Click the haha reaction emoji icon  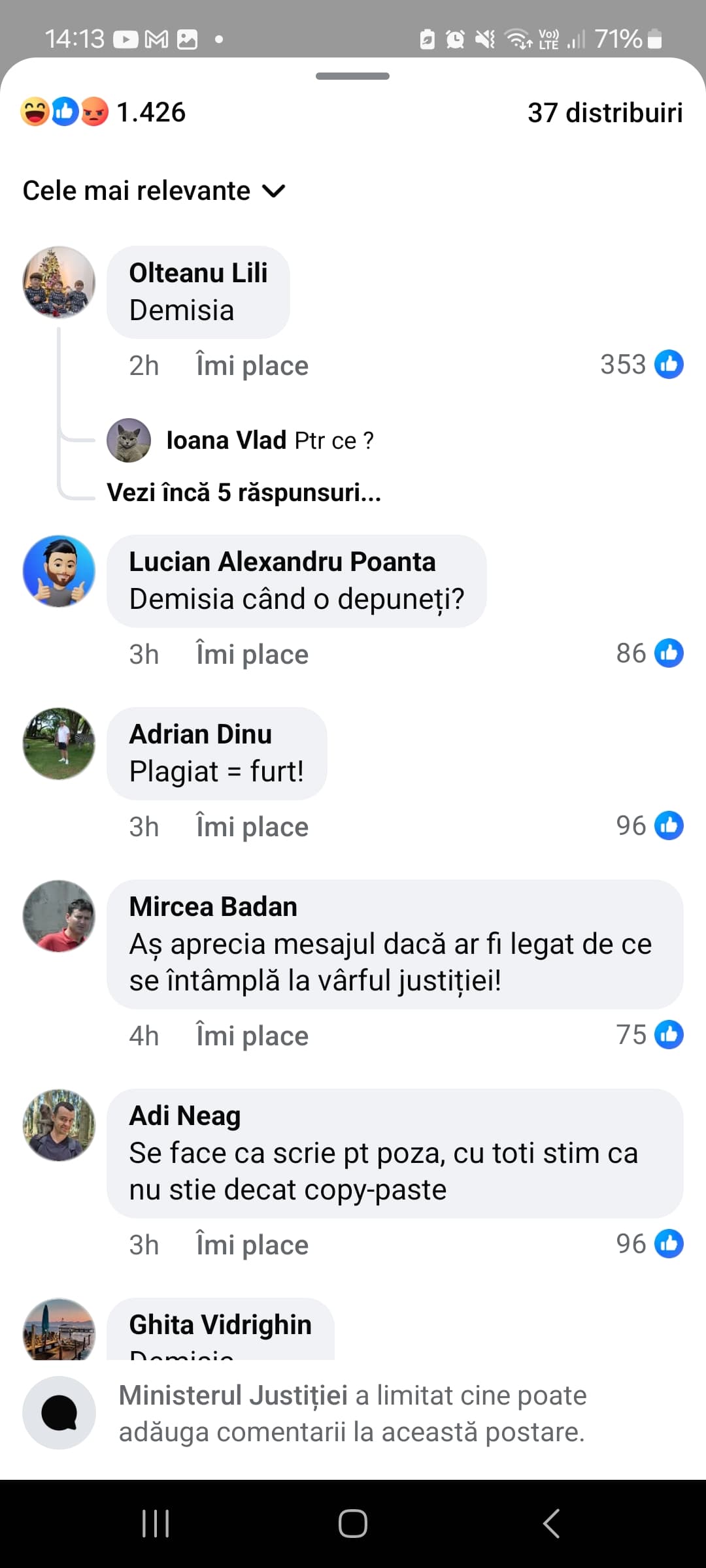coord(35,112)
